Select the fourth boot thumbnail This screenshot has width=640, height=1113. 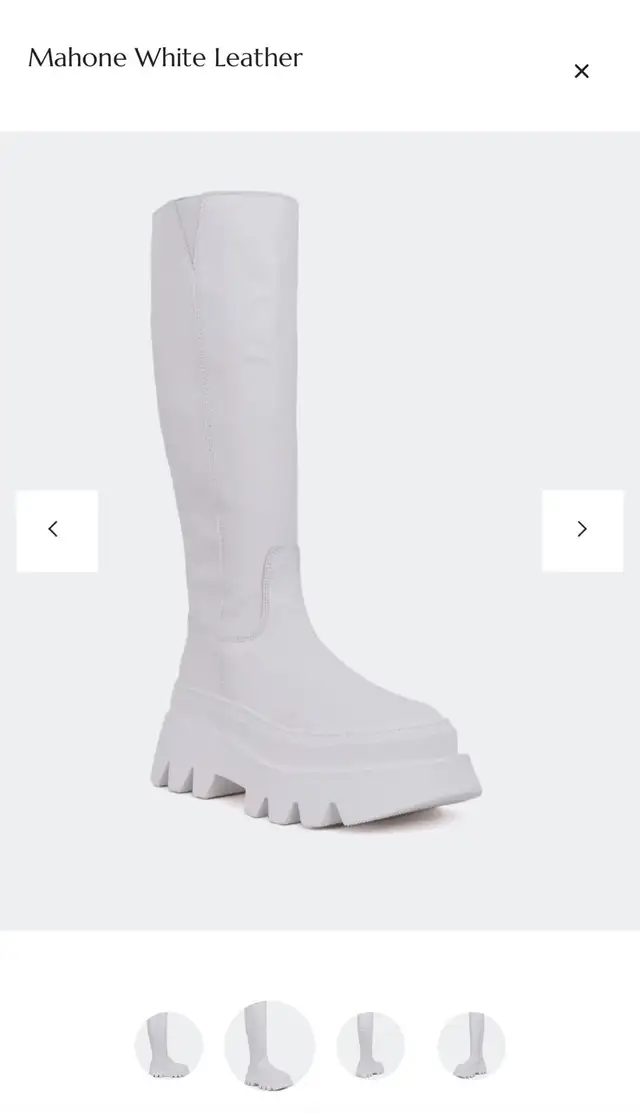471,1046
